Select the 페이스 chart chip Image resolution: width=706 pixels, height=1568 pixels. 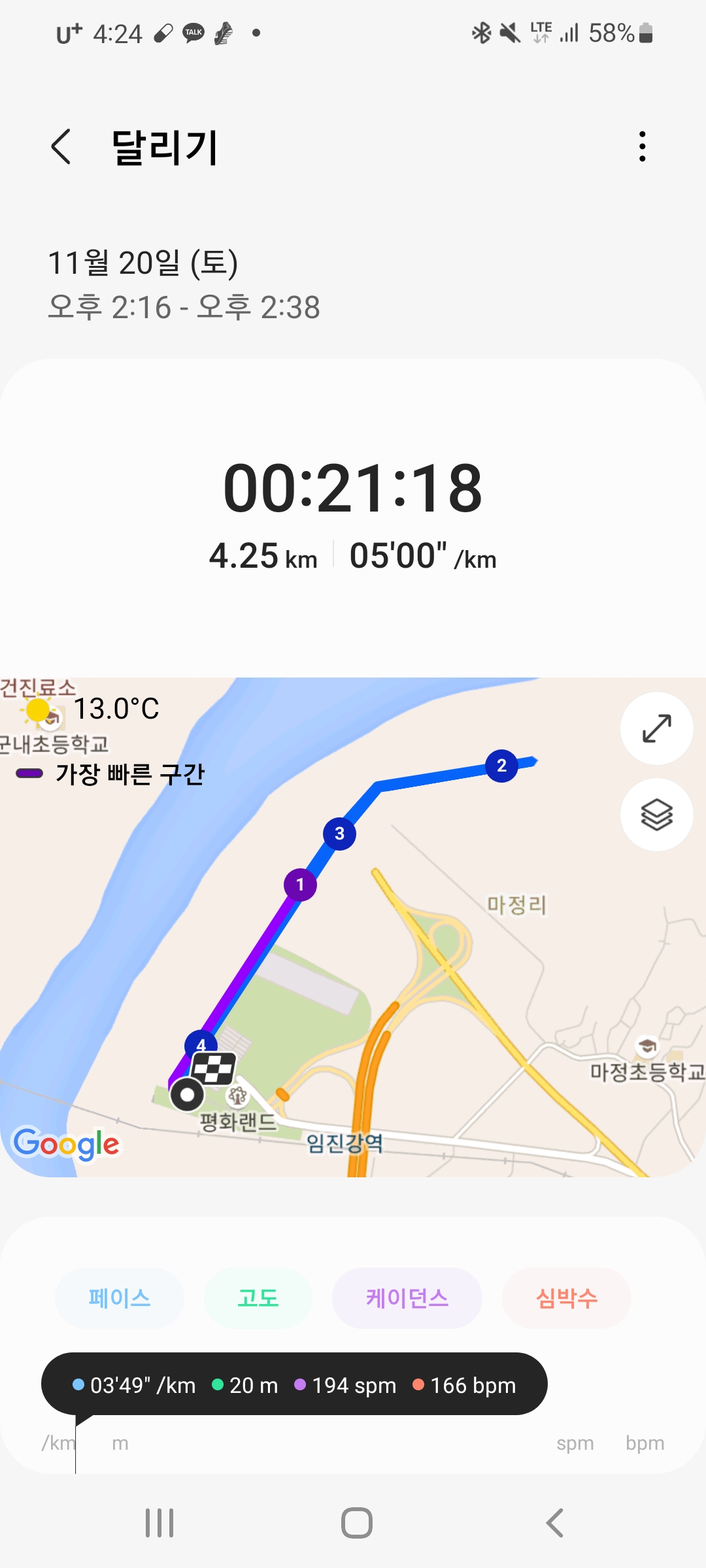click(x=120, y=1298)
